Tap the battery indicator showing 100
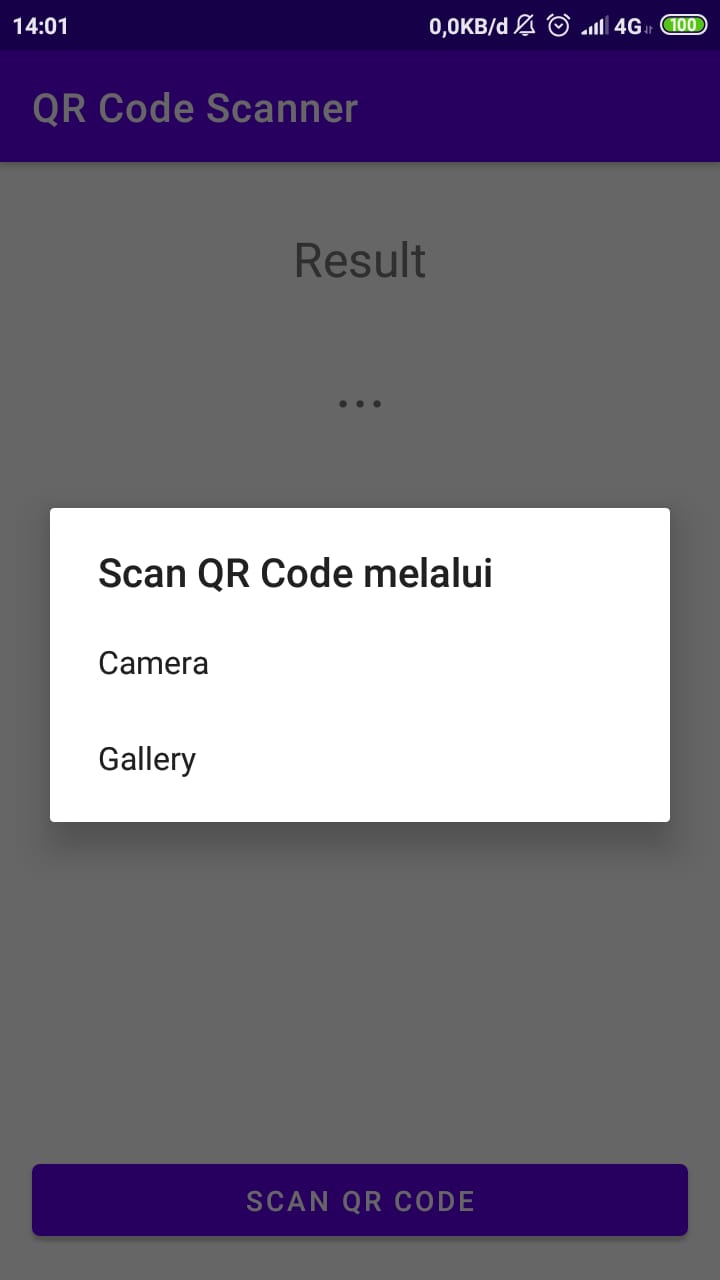720x1280 pixels. (681, 25)
